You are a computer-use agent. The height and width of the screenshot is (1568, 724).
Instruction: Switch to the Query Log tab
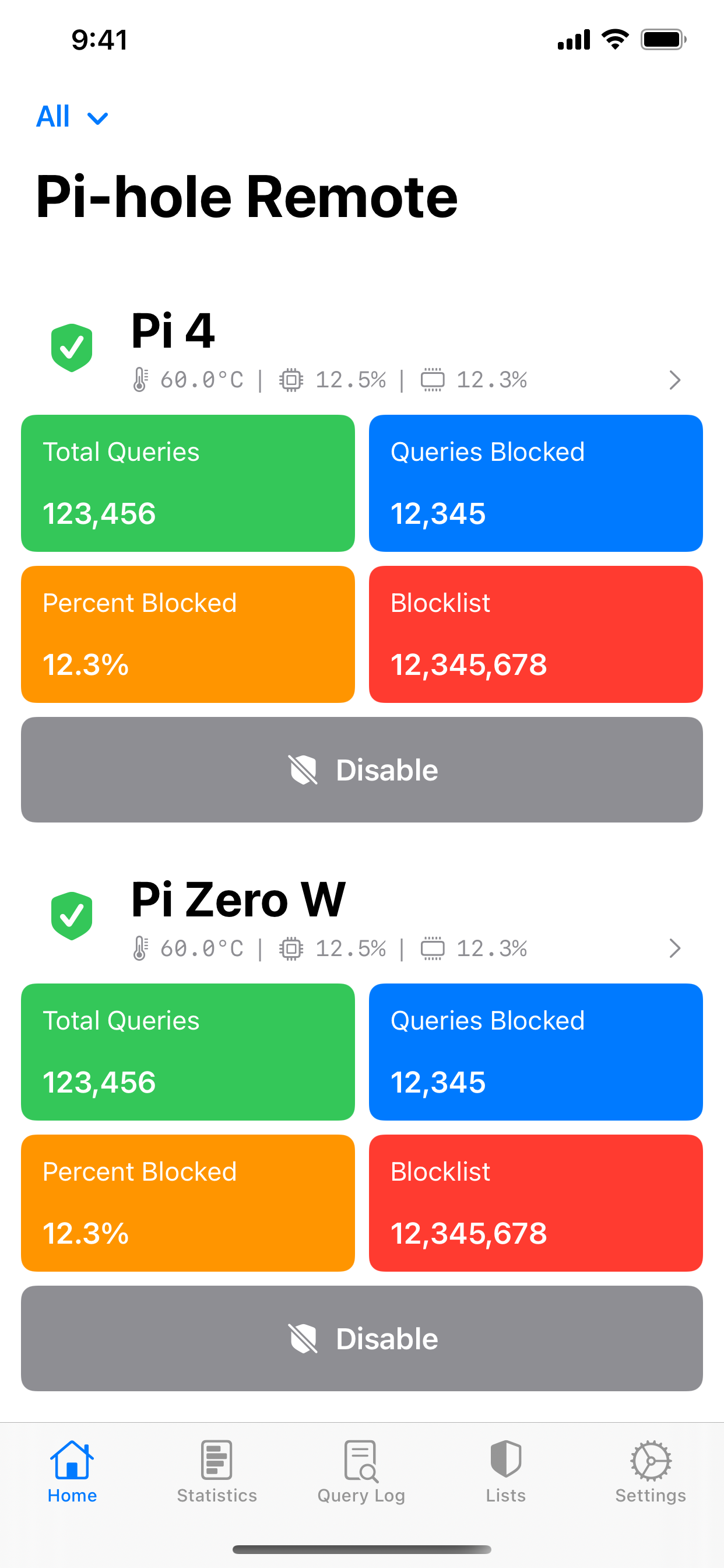[361, 1472]
